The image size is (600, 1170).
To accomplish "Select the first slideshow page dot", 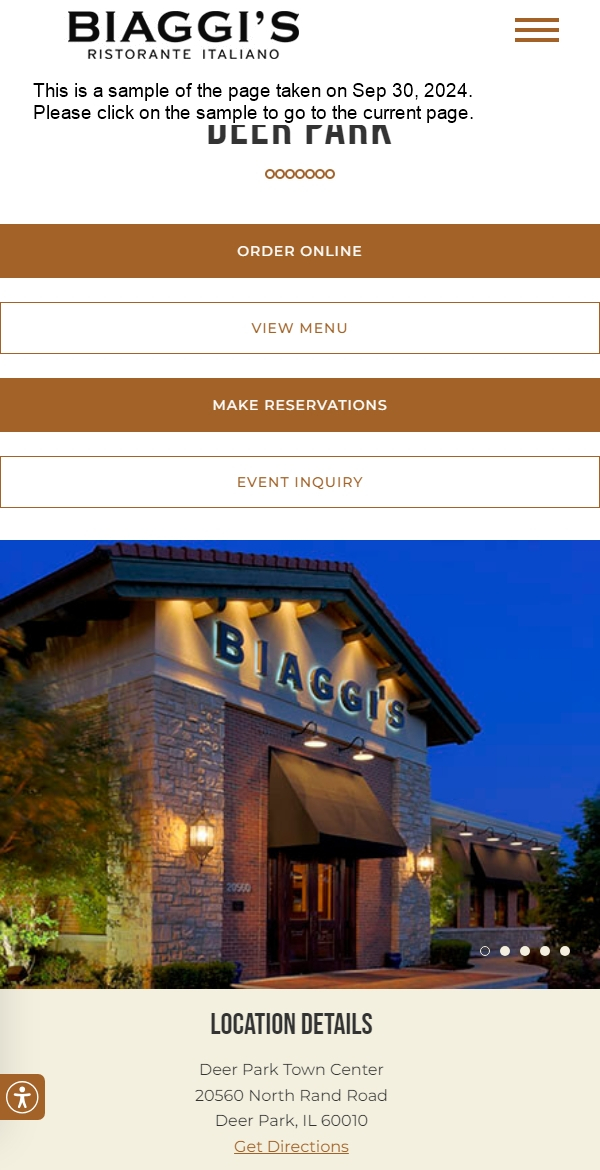I will pyautogui.click(x=485, y=951).
